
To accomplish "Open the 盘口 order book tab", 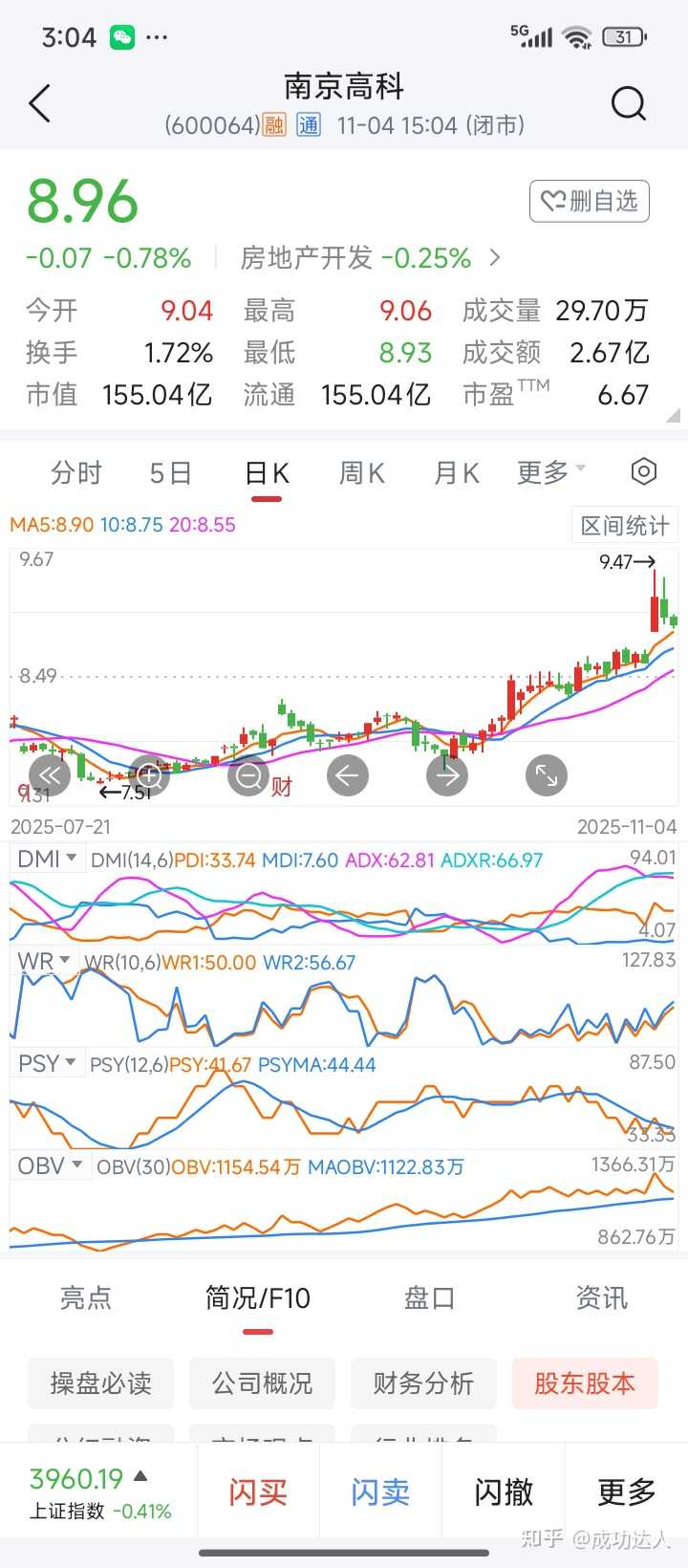I will pos(428,1297).
